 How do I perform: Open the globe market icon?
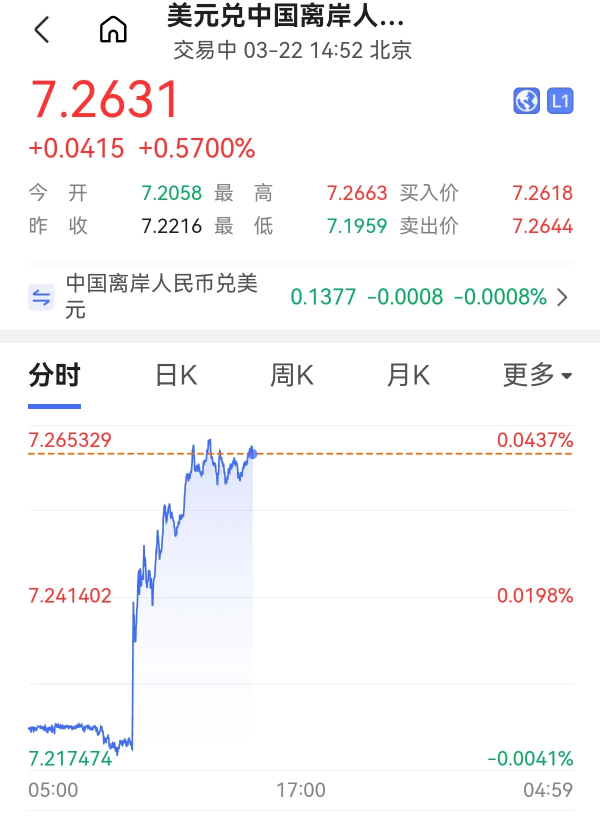point(526,100)
